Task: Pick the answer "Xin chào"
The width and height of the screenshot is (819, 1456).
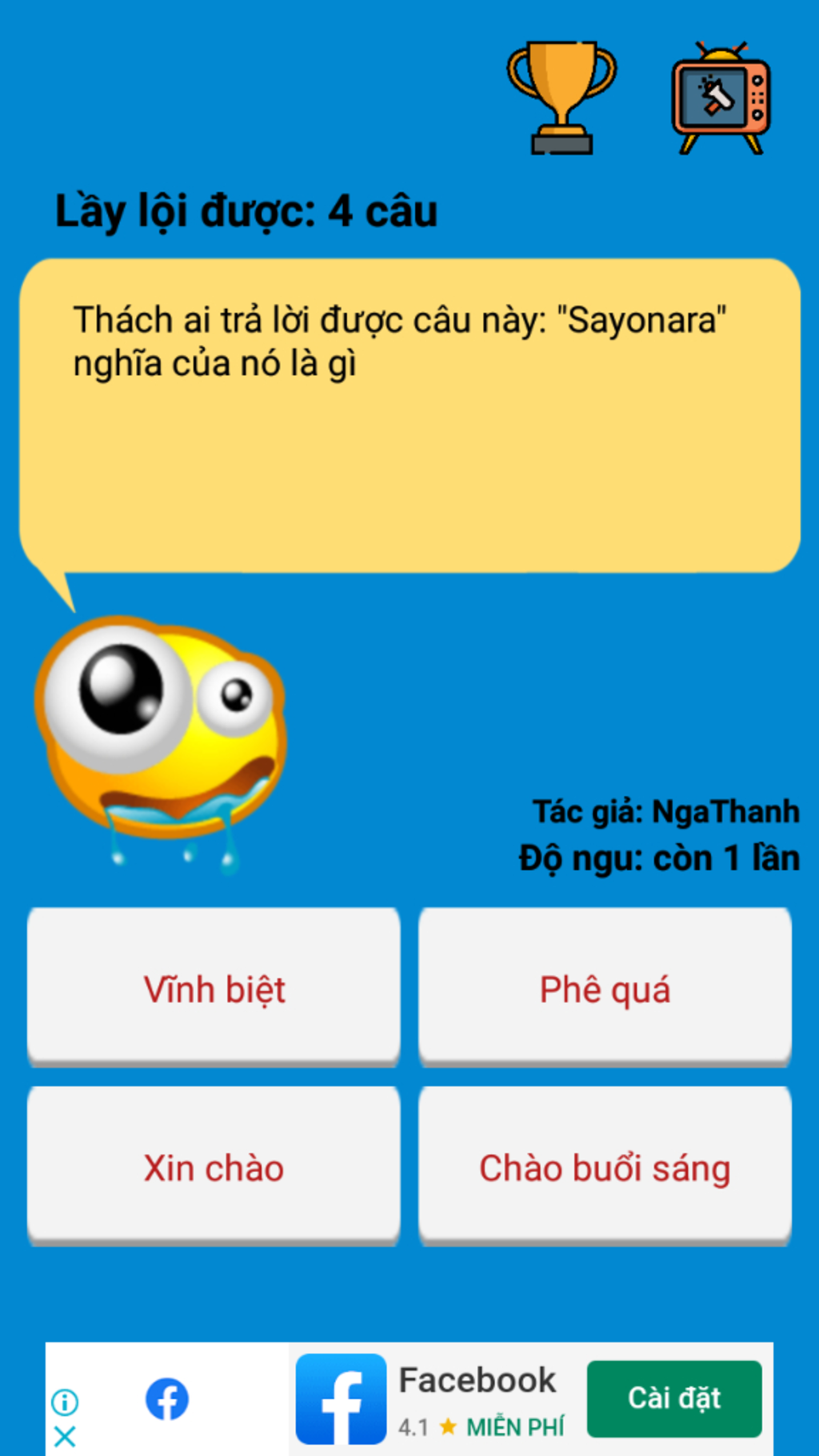Action: (x=214, y=1166)
